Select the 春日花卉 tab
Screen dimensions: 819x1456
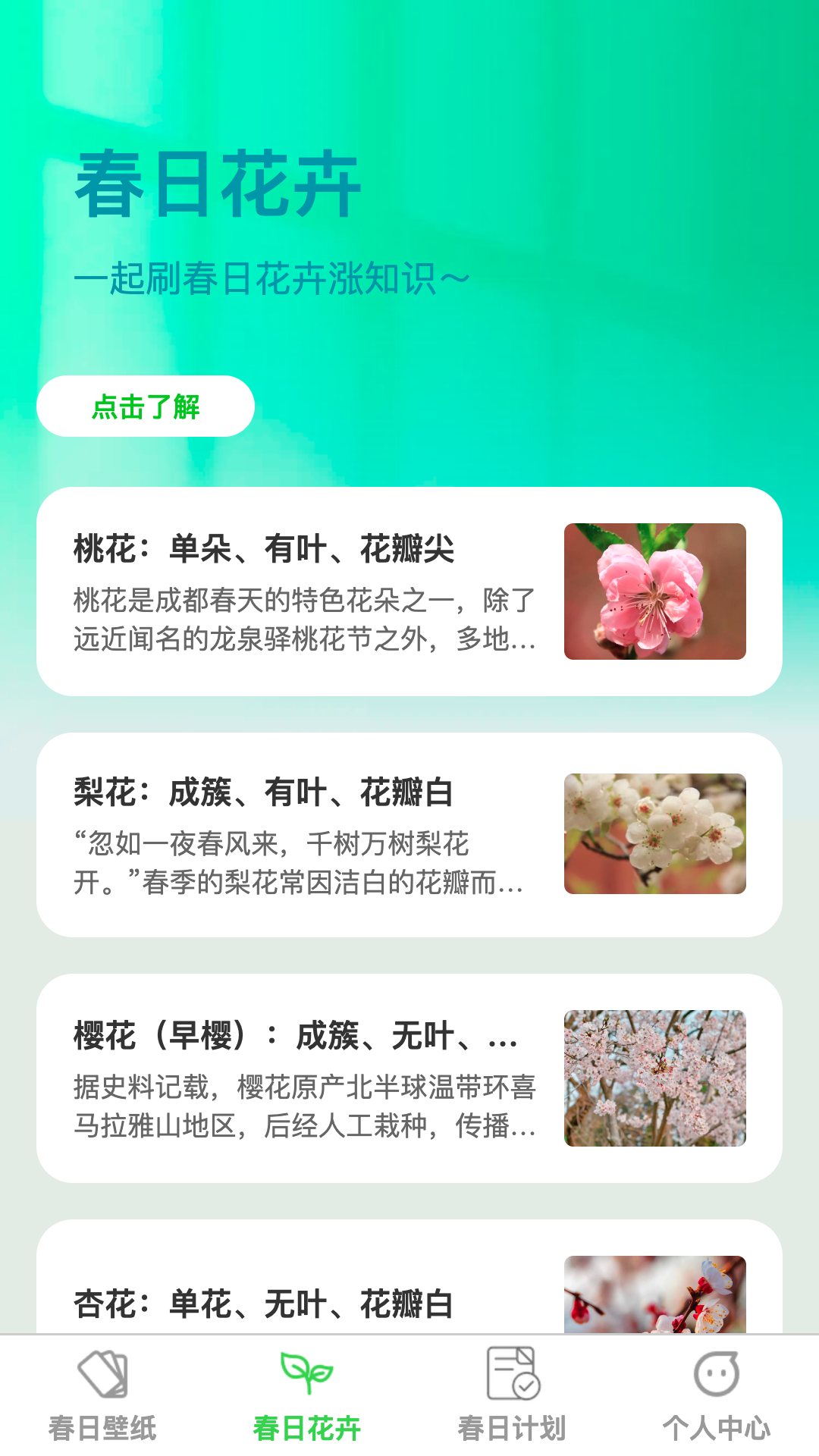point(307,1395)
